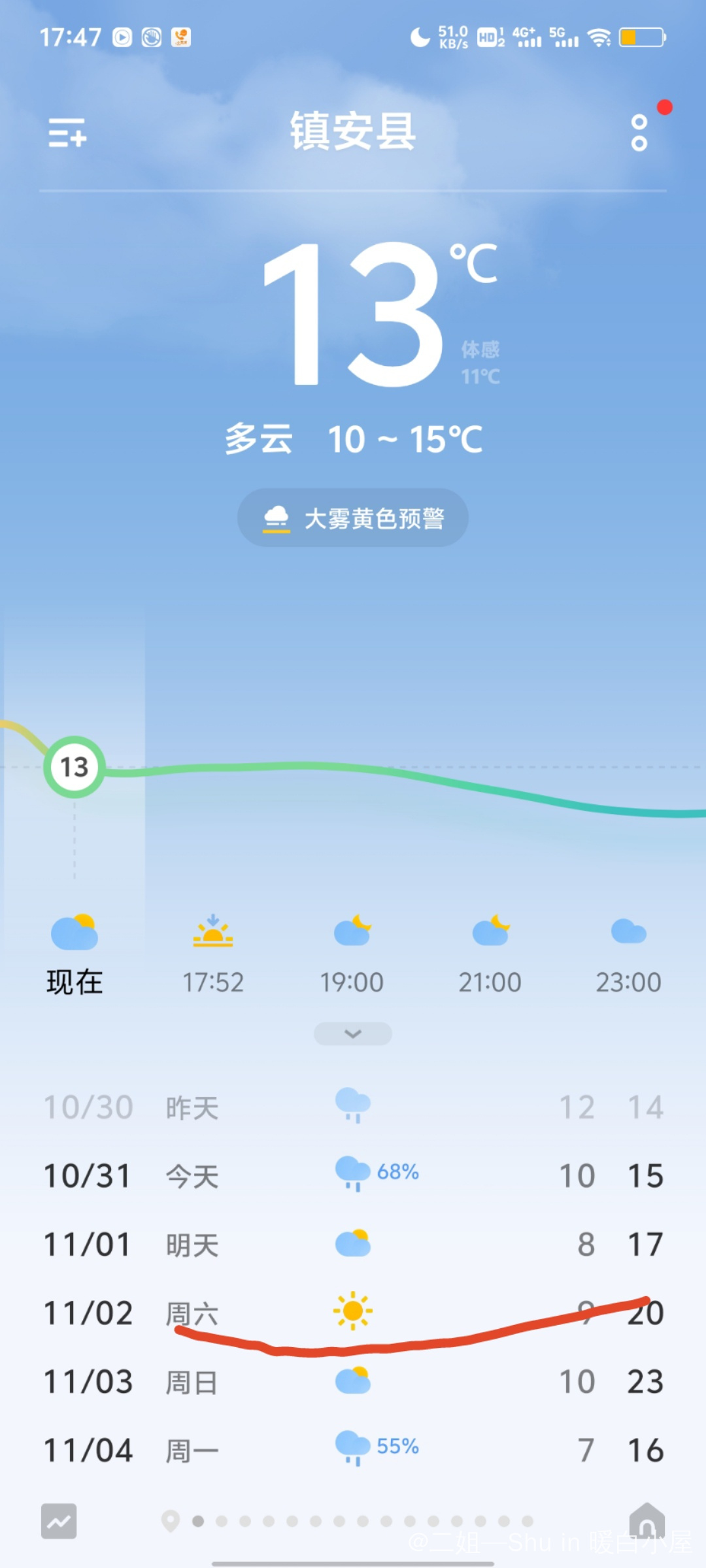Viewport: 706px width, 1568px height.
Task: View the 10/30 昨天 forecast row
Action: tap(353, 1107)
